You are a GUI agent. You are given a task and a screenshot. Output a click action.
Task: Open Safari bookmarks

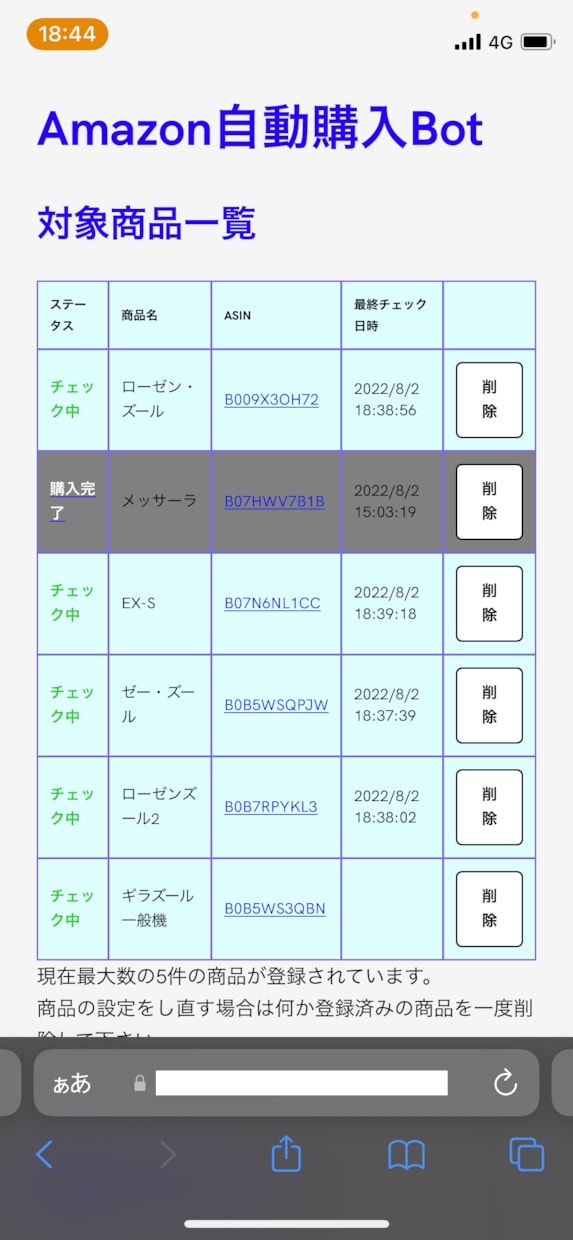(x=406, y=1155)
